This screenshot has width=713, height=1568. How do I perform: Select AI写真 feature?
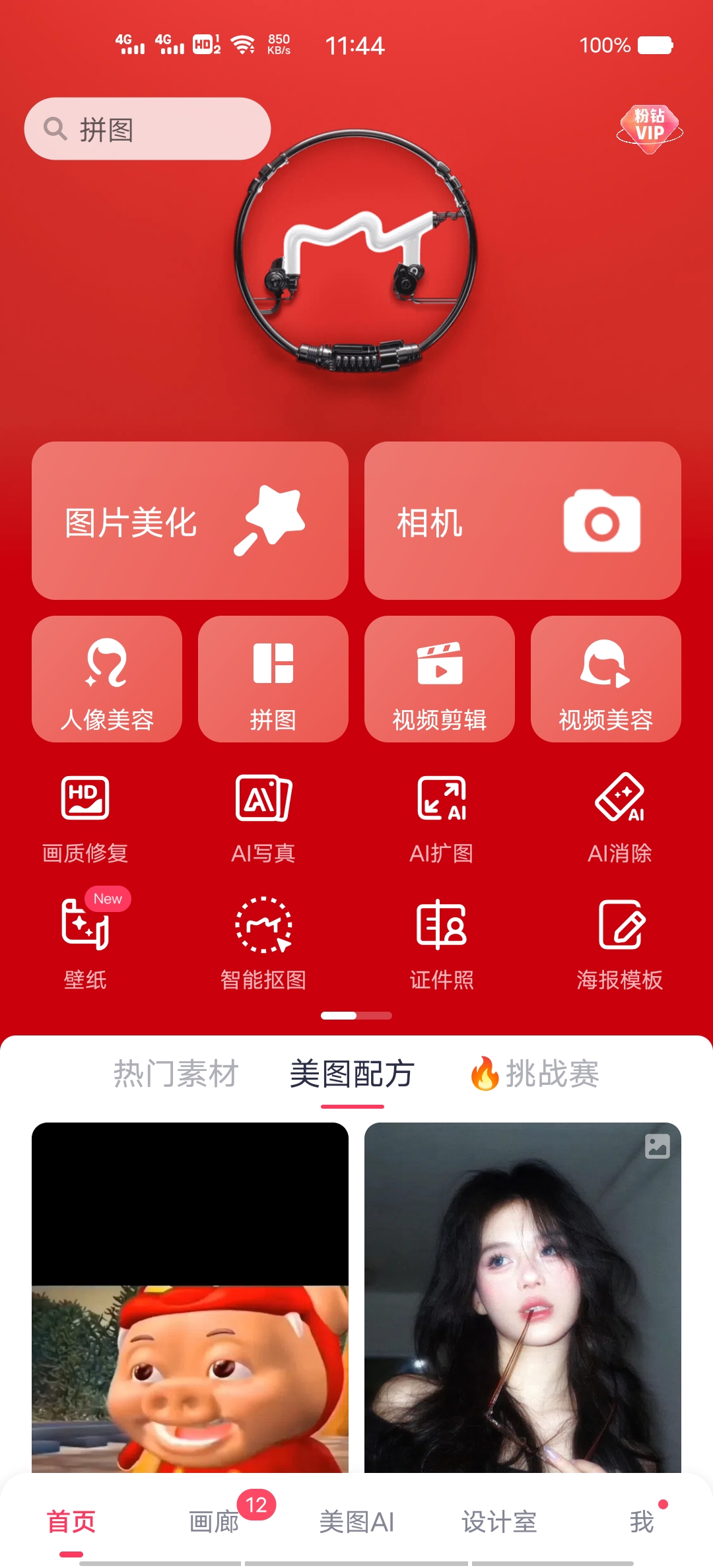(263, 818)
